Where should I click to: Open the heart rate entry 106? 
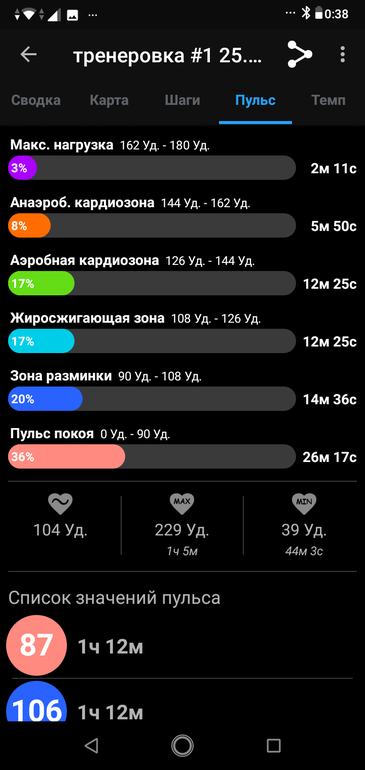180,702
